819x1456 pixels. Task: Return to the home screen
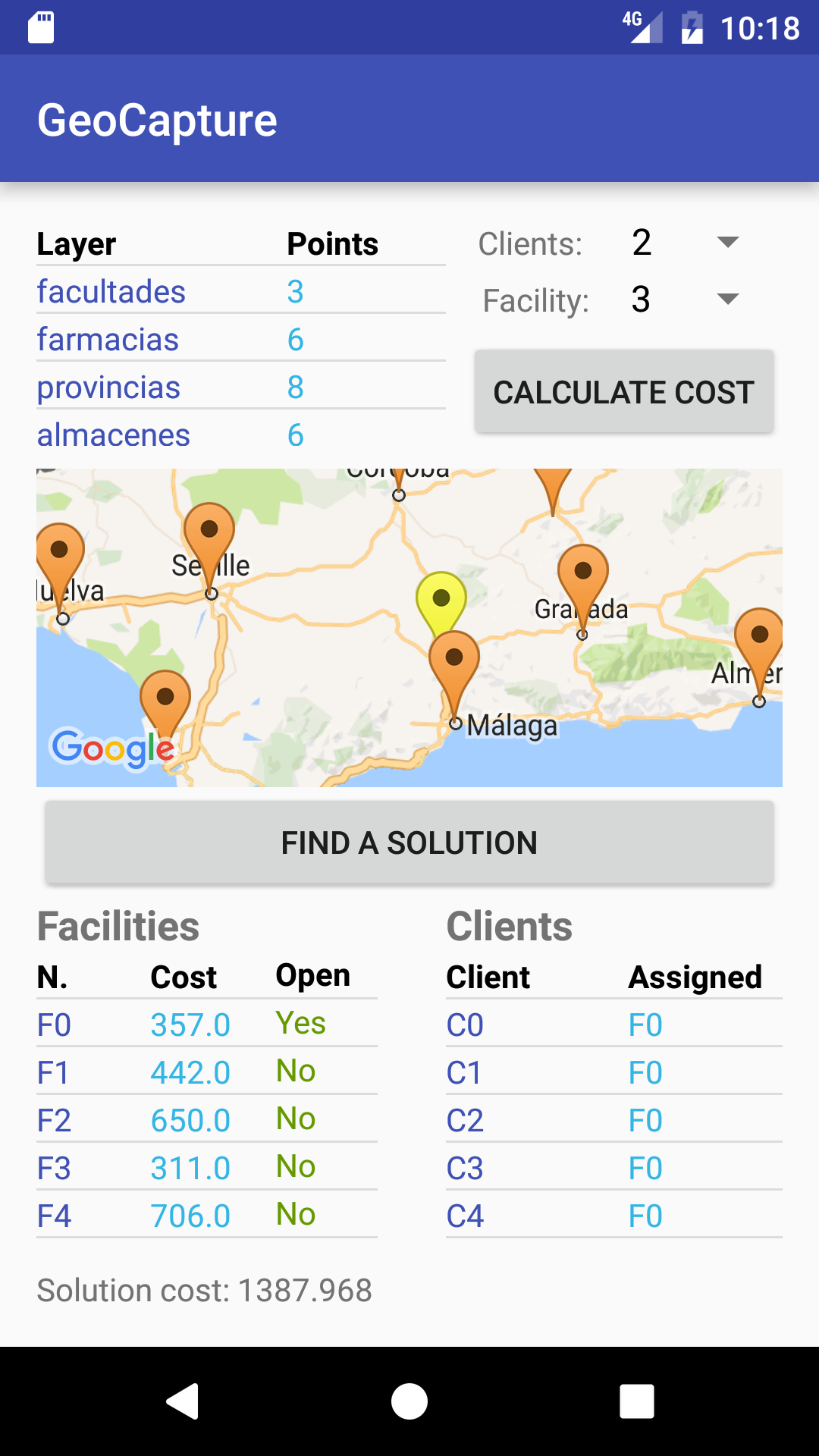click(x=409, y=1401)
